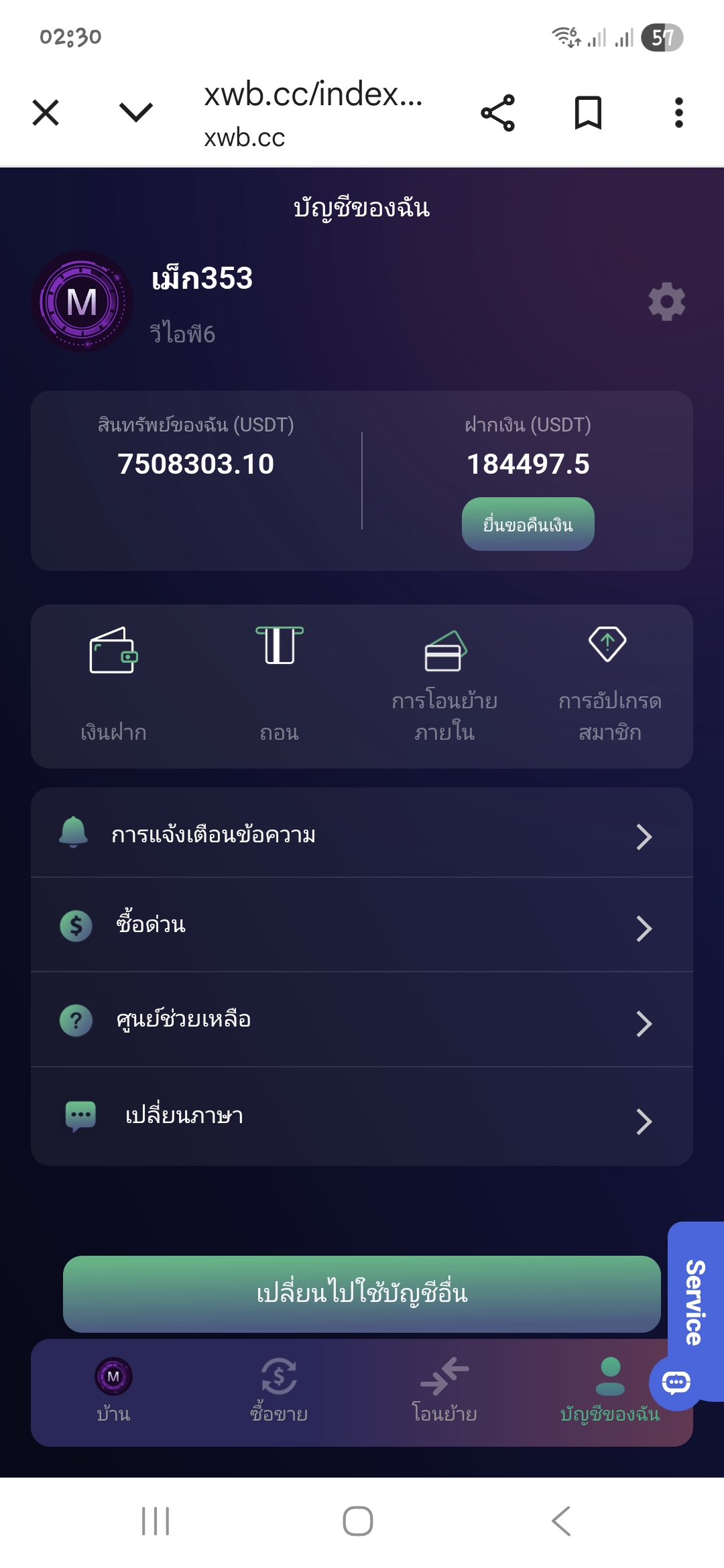Tap the system back button
The height and width of the screenshot is (1568, 724).
(561, 1520)
